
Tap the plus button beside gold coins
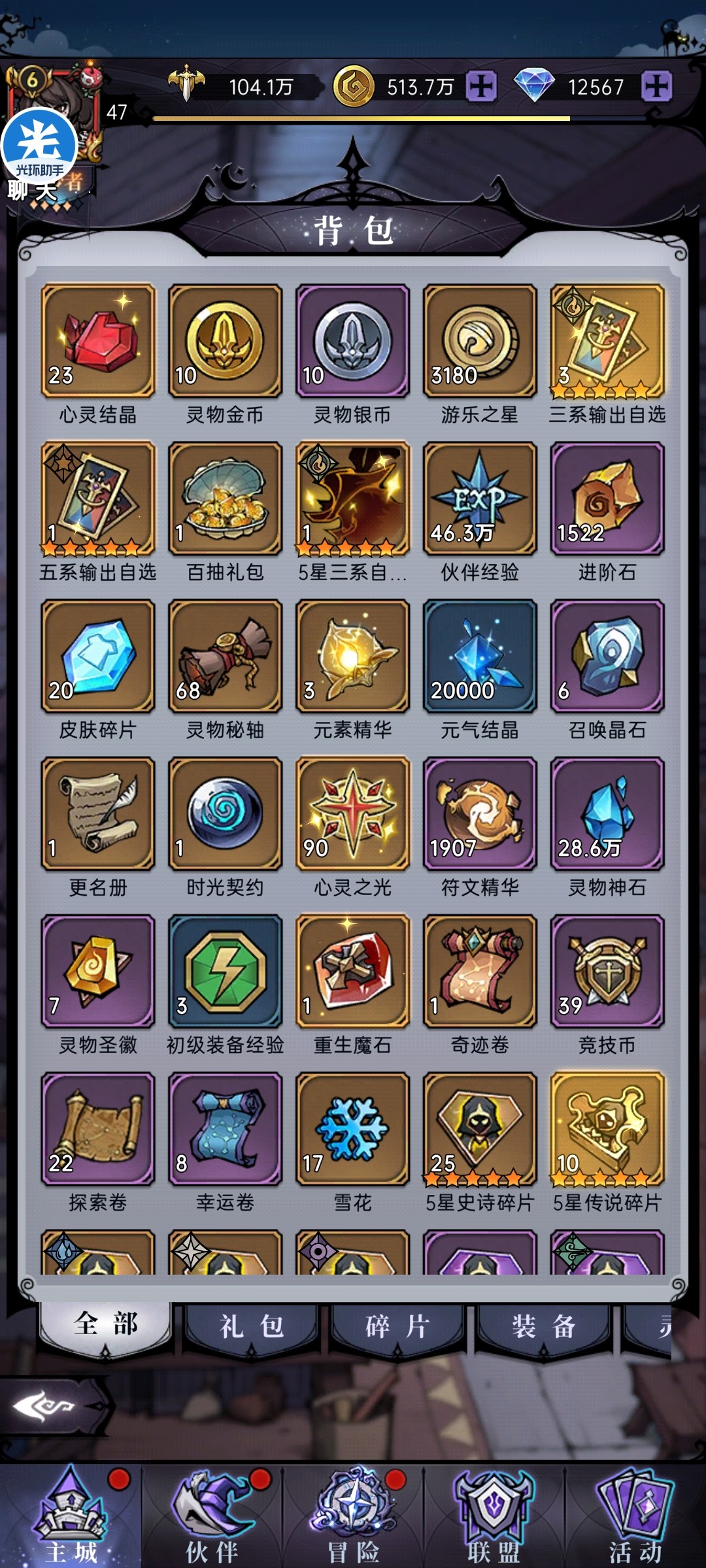coord(481,86)
